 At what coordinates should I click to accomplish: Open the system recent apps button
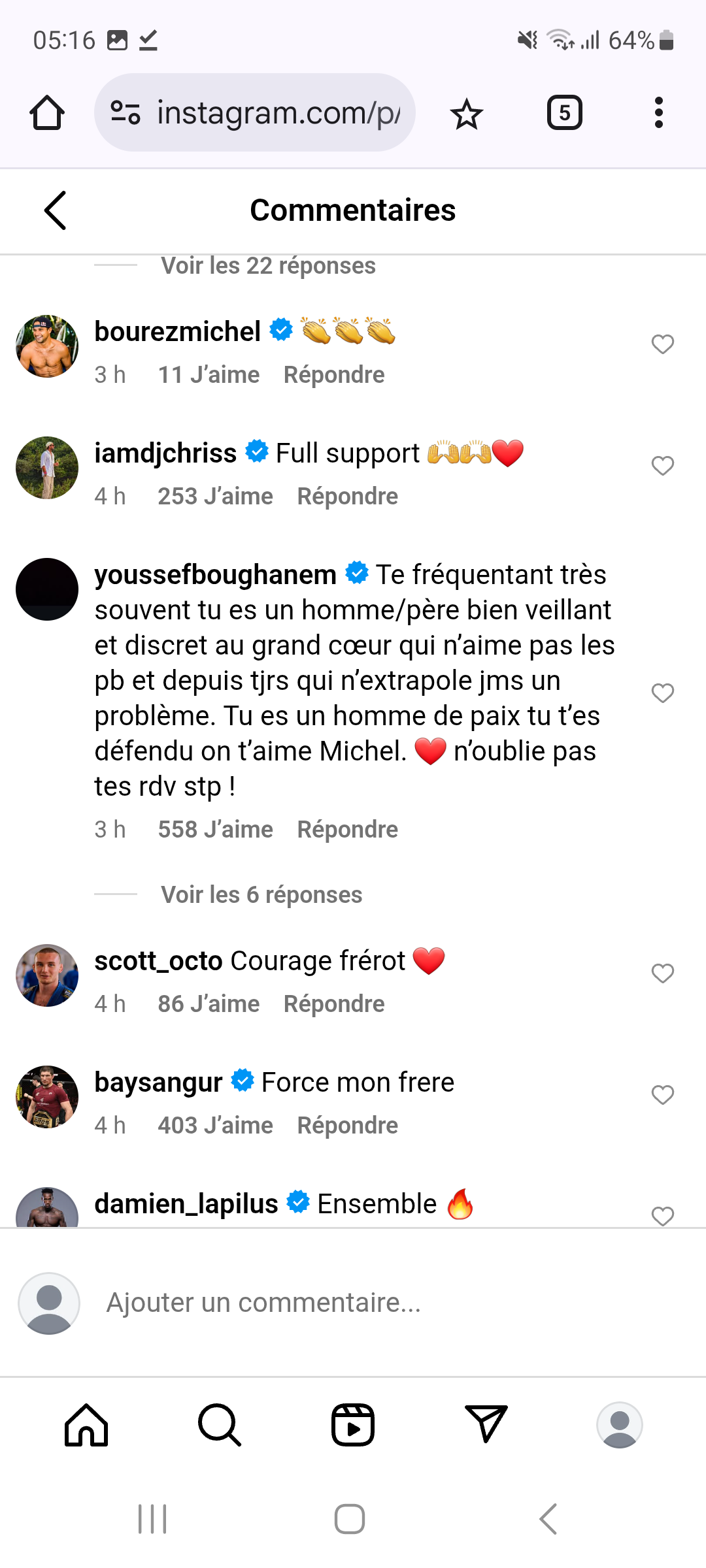pos(152,1519)
